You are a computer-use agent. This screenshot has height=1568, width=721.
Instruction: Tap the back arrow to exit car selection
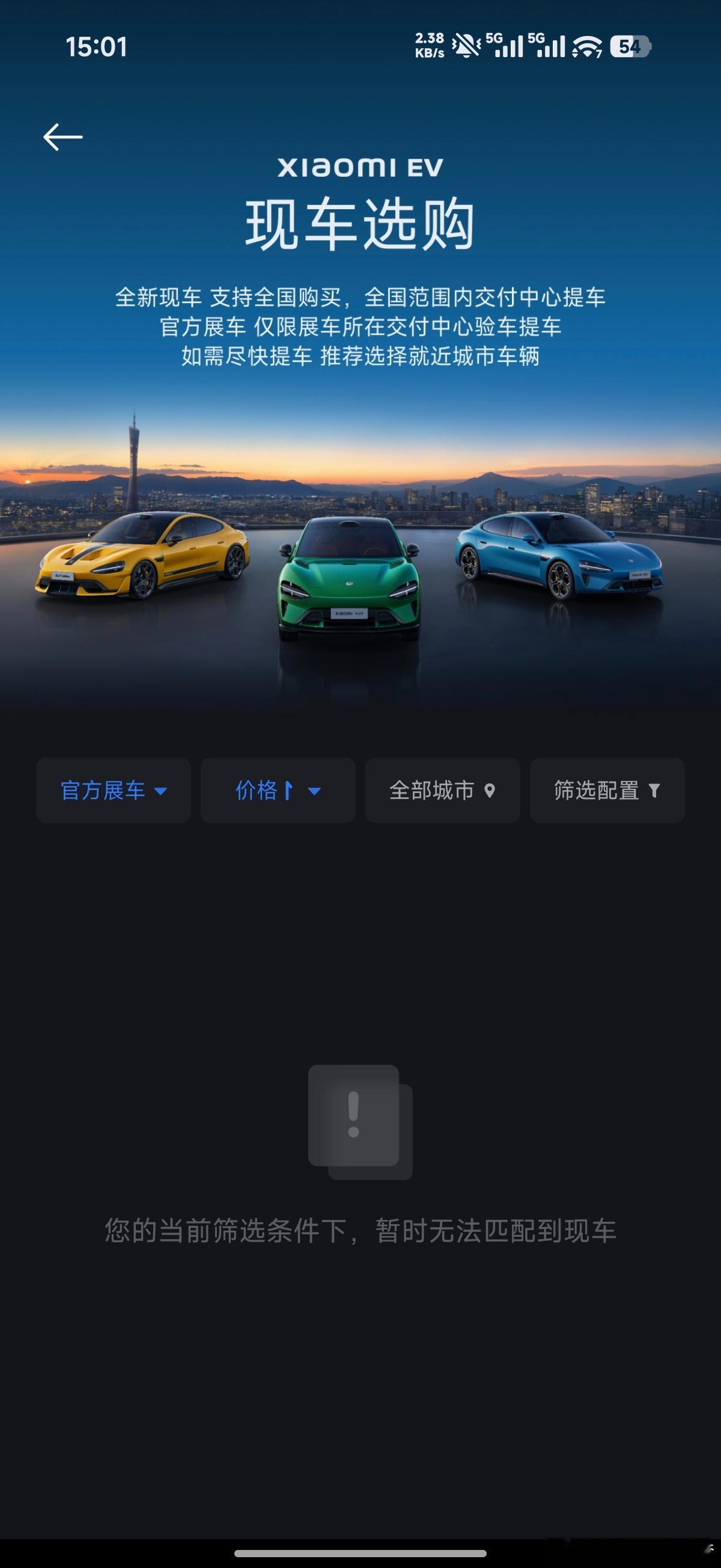point(62,136)
